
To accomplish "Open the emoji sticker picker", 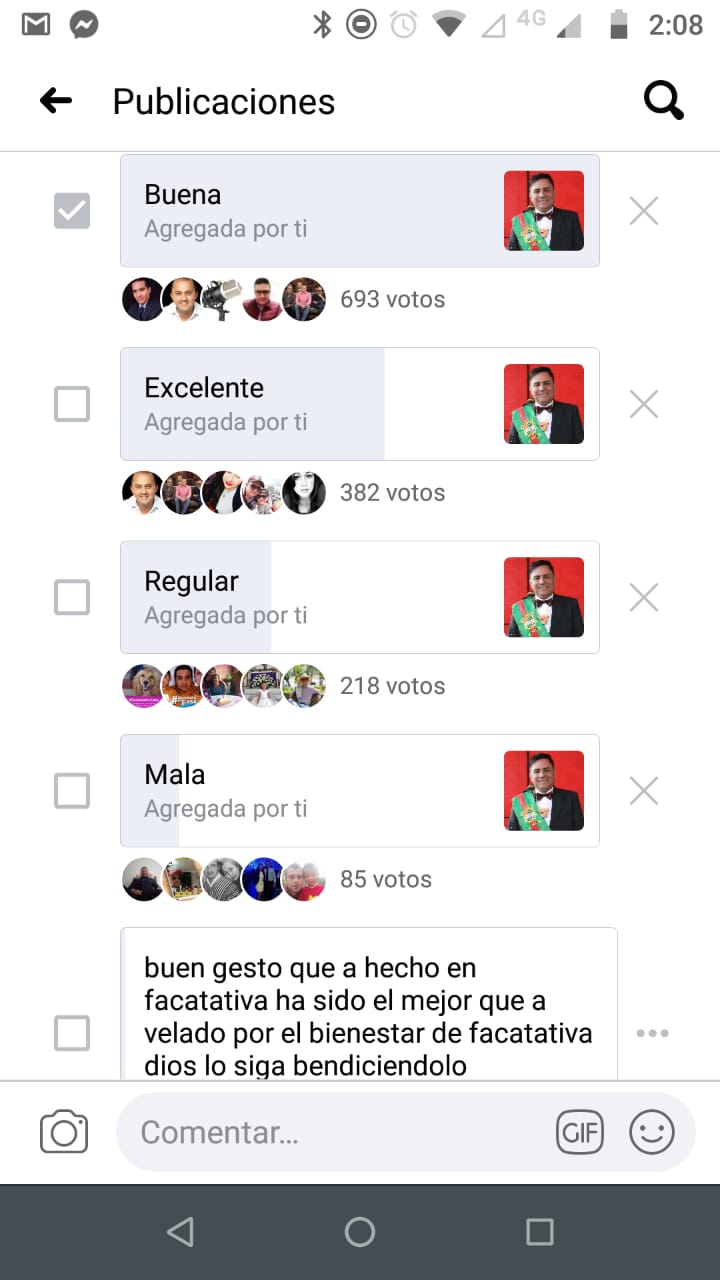I will [652, 1132].
